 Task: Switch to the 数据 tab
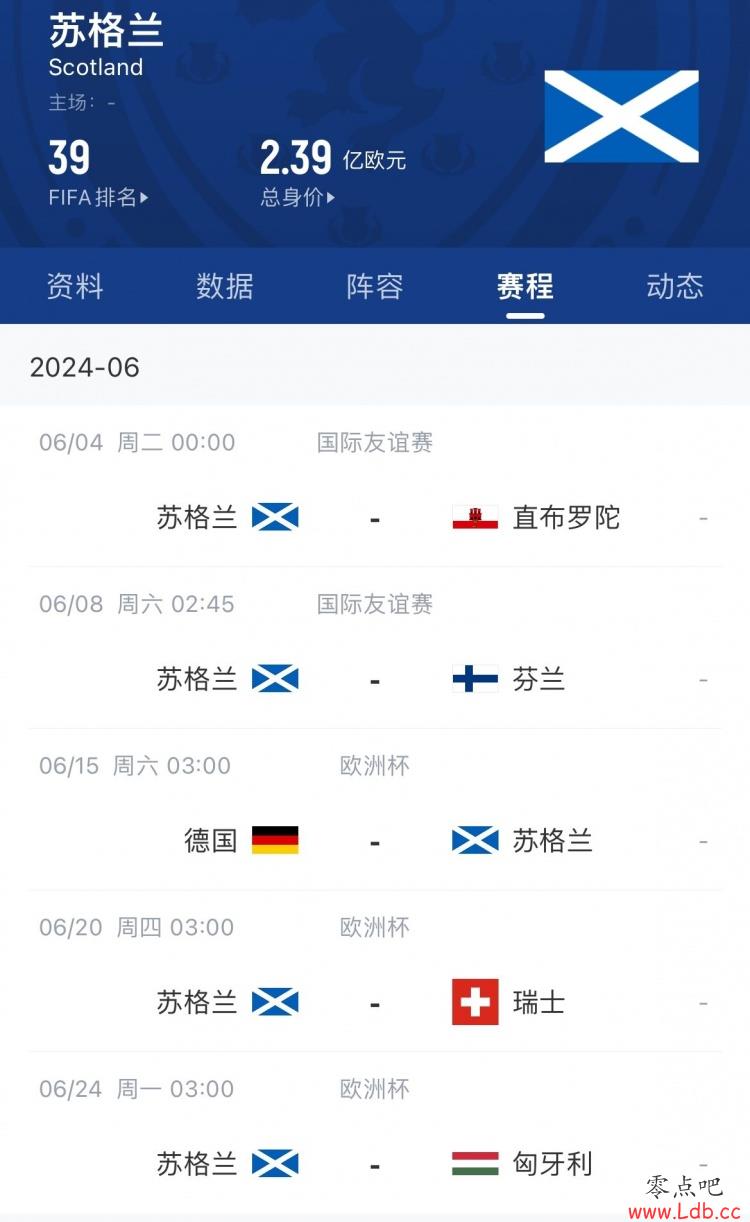(x=225, y=286)
